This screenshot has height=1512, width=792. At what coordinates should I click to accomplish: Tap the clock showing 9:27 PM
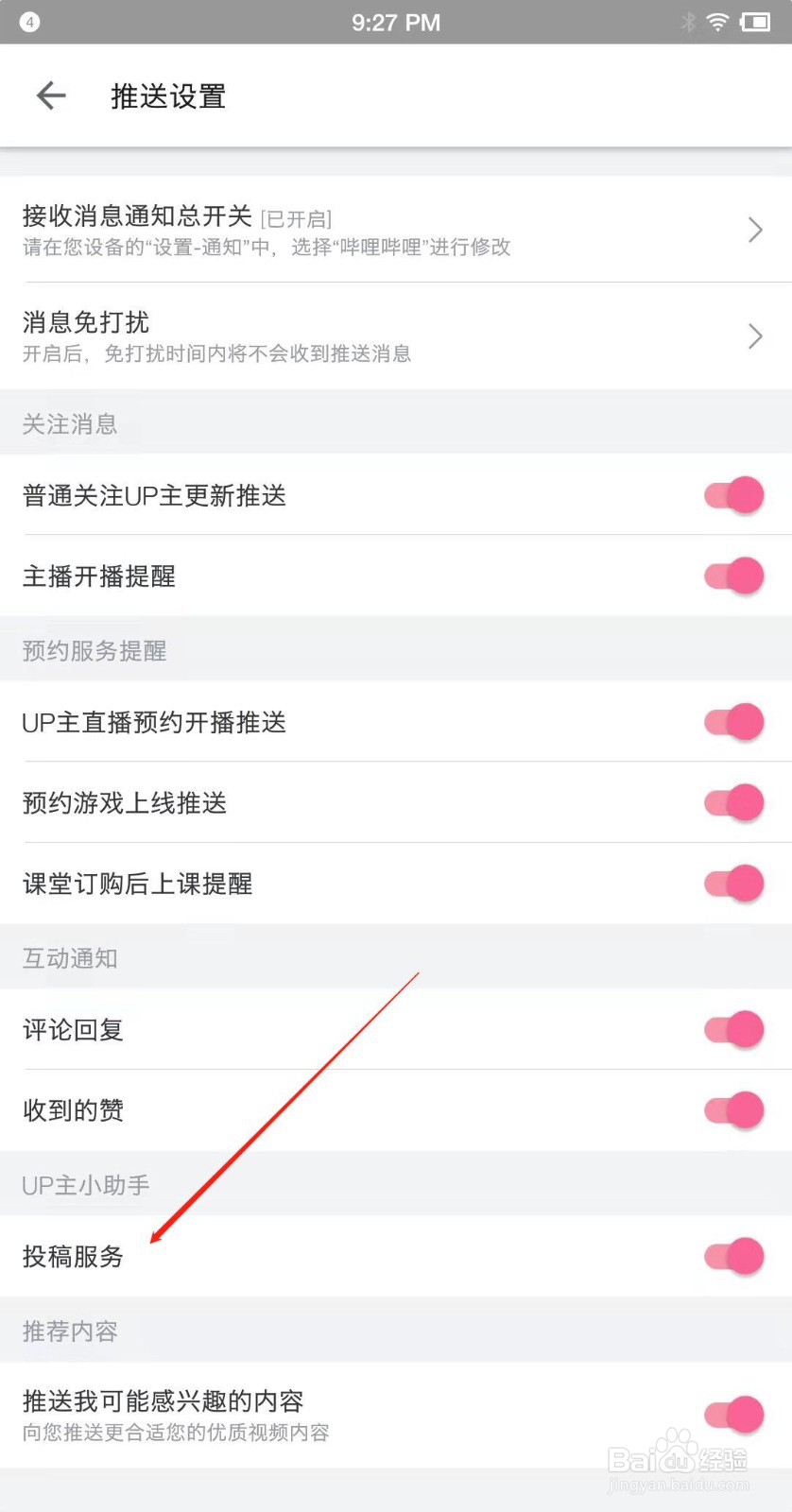[x=396, y=22]
